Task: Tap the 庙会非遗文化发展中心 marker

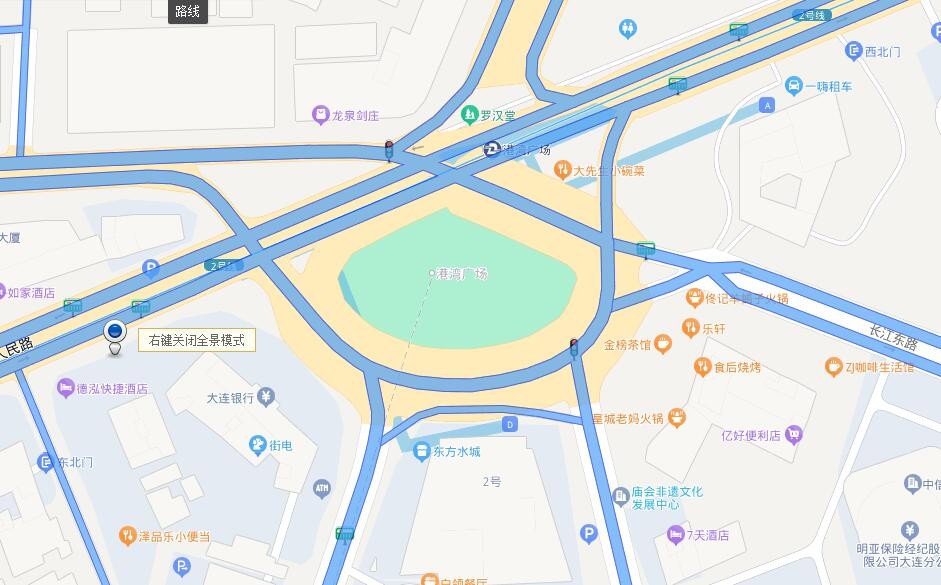Action: coord(620,492)
